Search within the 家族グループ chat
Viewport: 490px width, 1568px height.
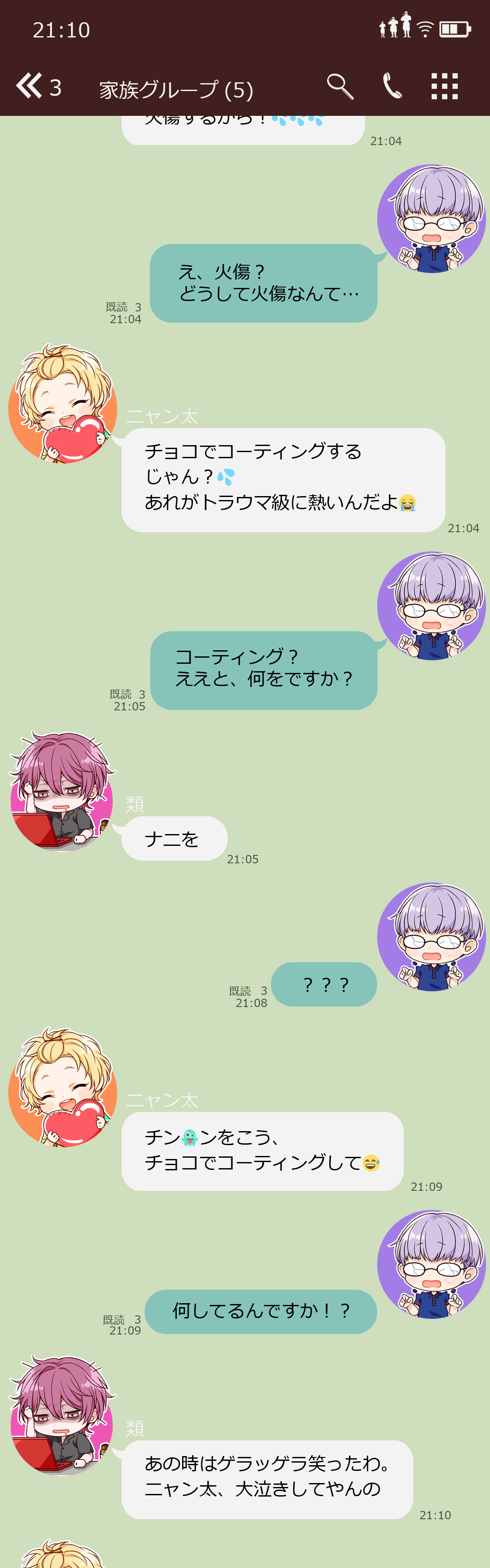(340, 86)
